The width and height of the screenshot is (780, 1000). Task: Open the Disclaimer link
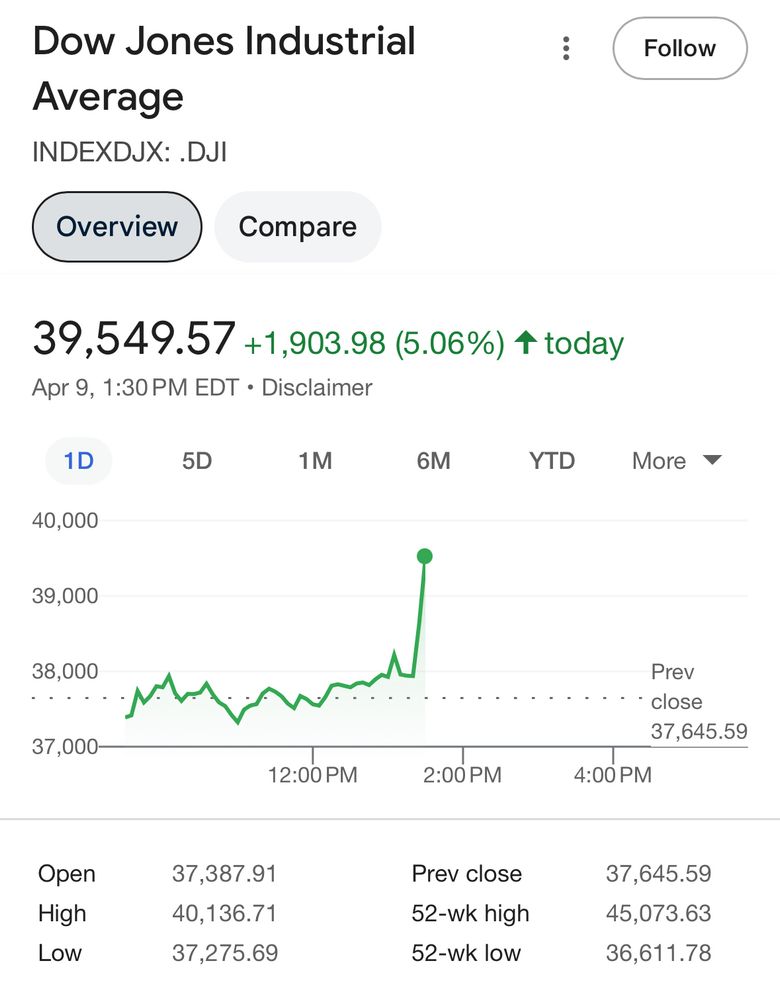click(x=317, y=387)
